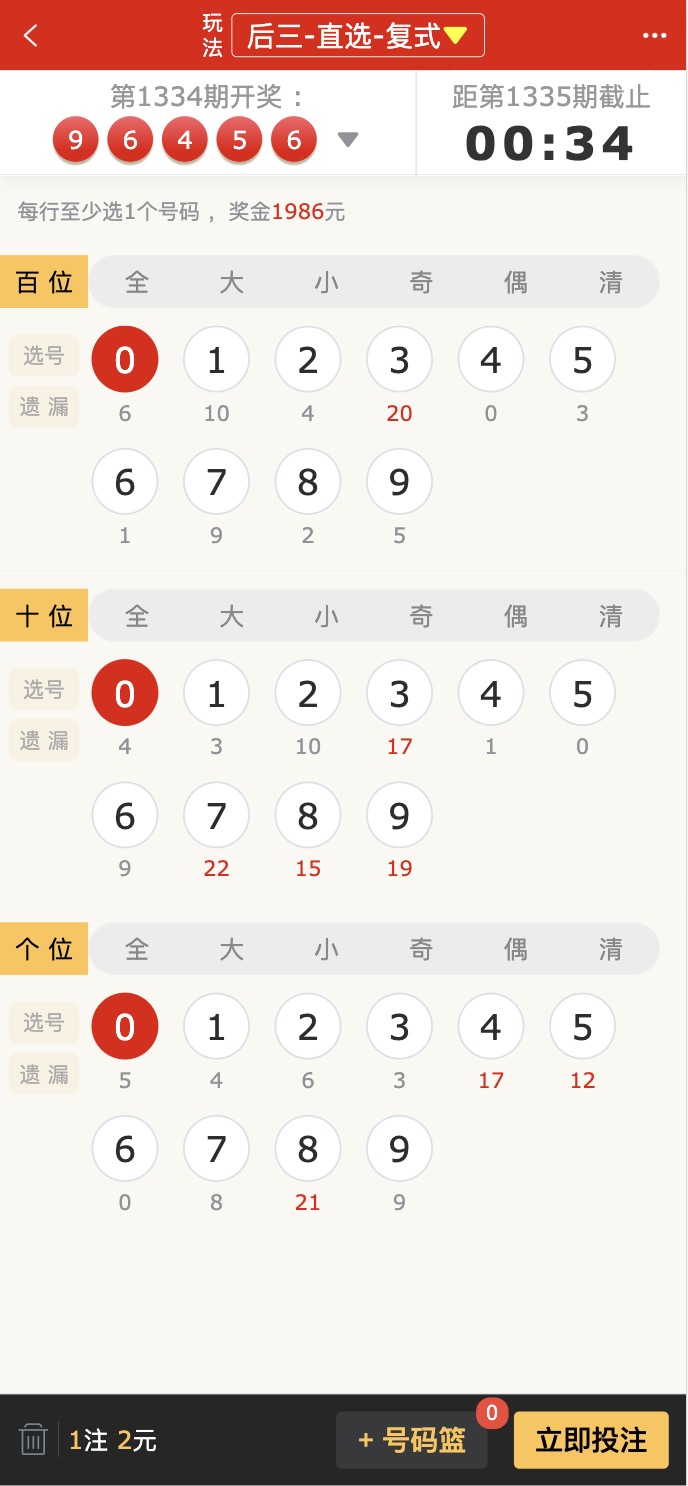Viewport: 688px width, 1486px height.
Task: Choose number 8 in the 个位 row
Action: click(308, 1149)
